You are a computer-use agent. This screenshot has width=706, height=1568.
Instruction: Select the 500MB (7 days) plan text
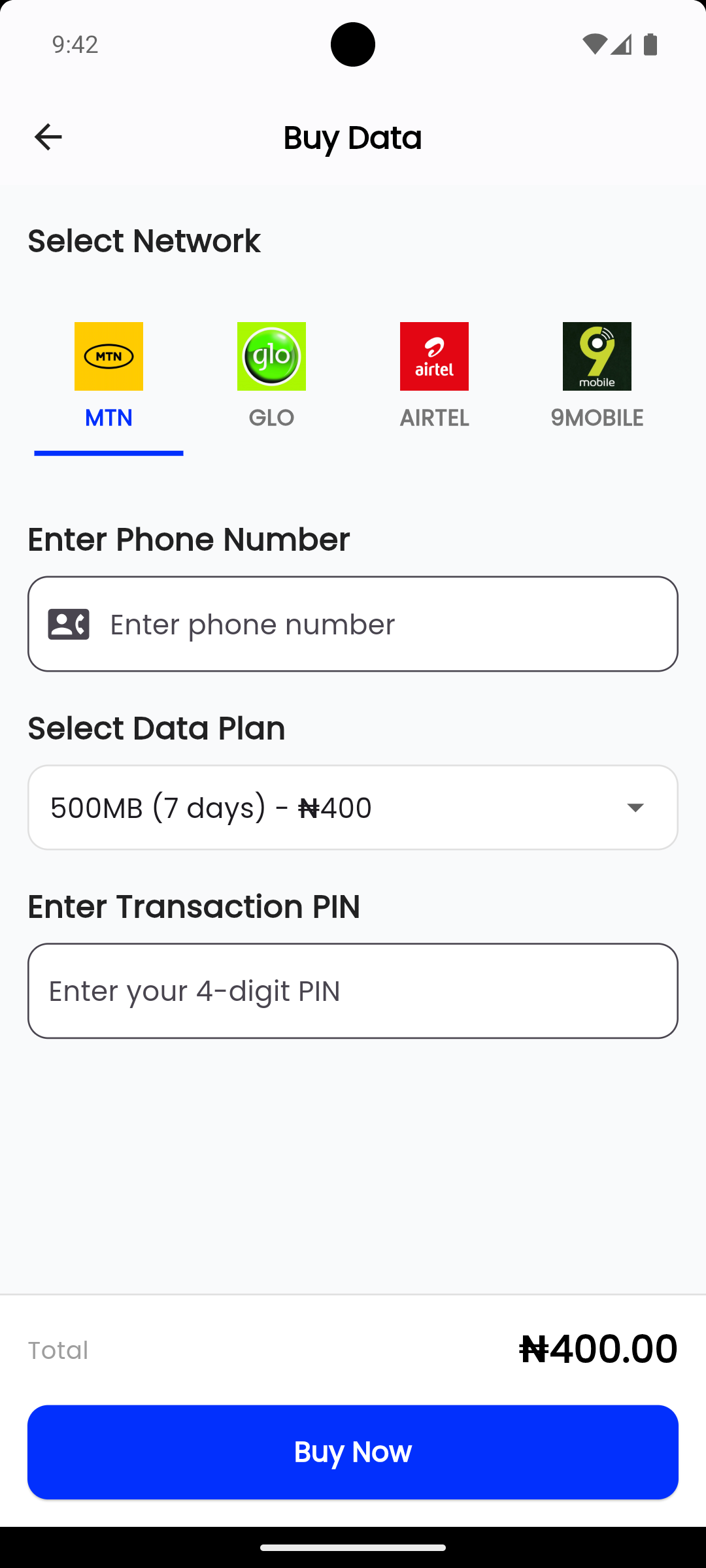(x=210, y=807)
